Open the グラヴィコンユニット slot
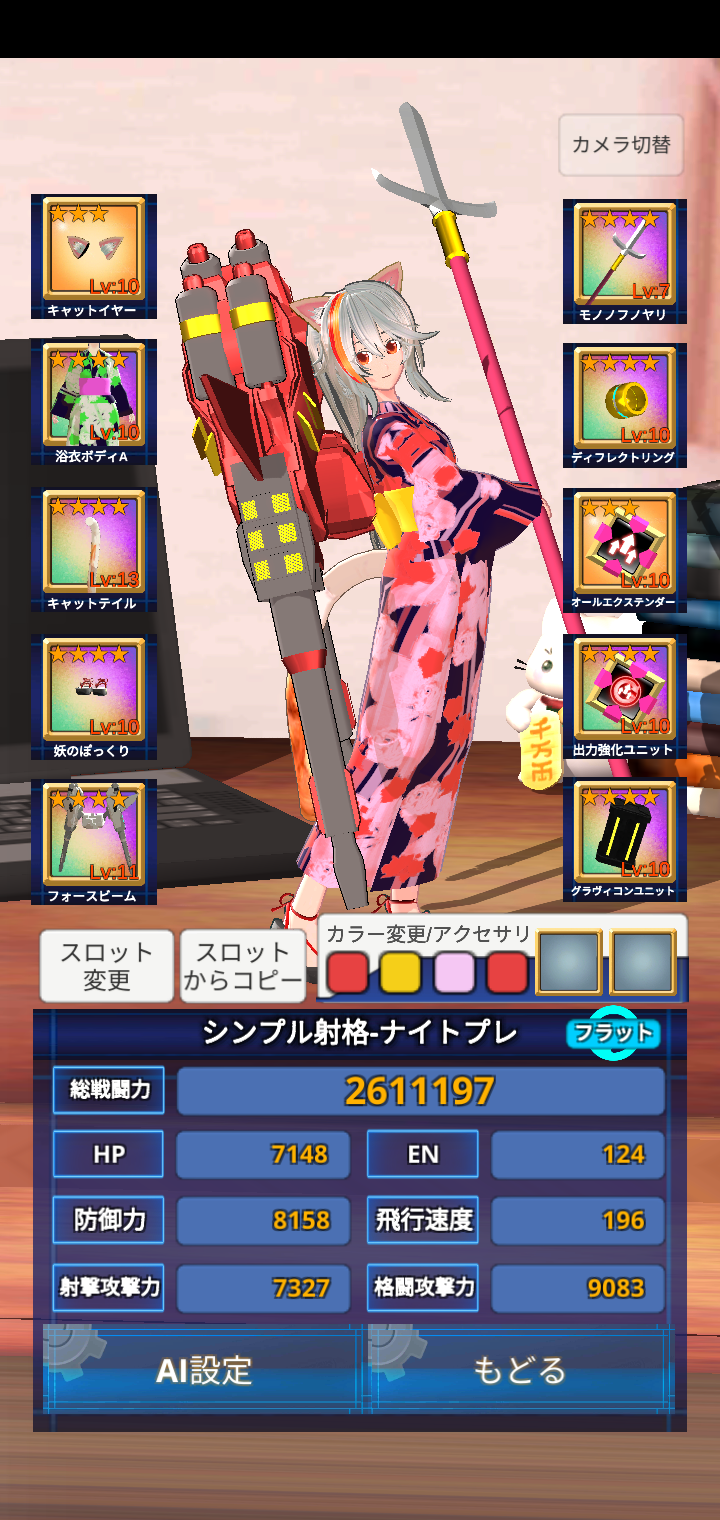The image size is (720, 1520). (625, 839)
